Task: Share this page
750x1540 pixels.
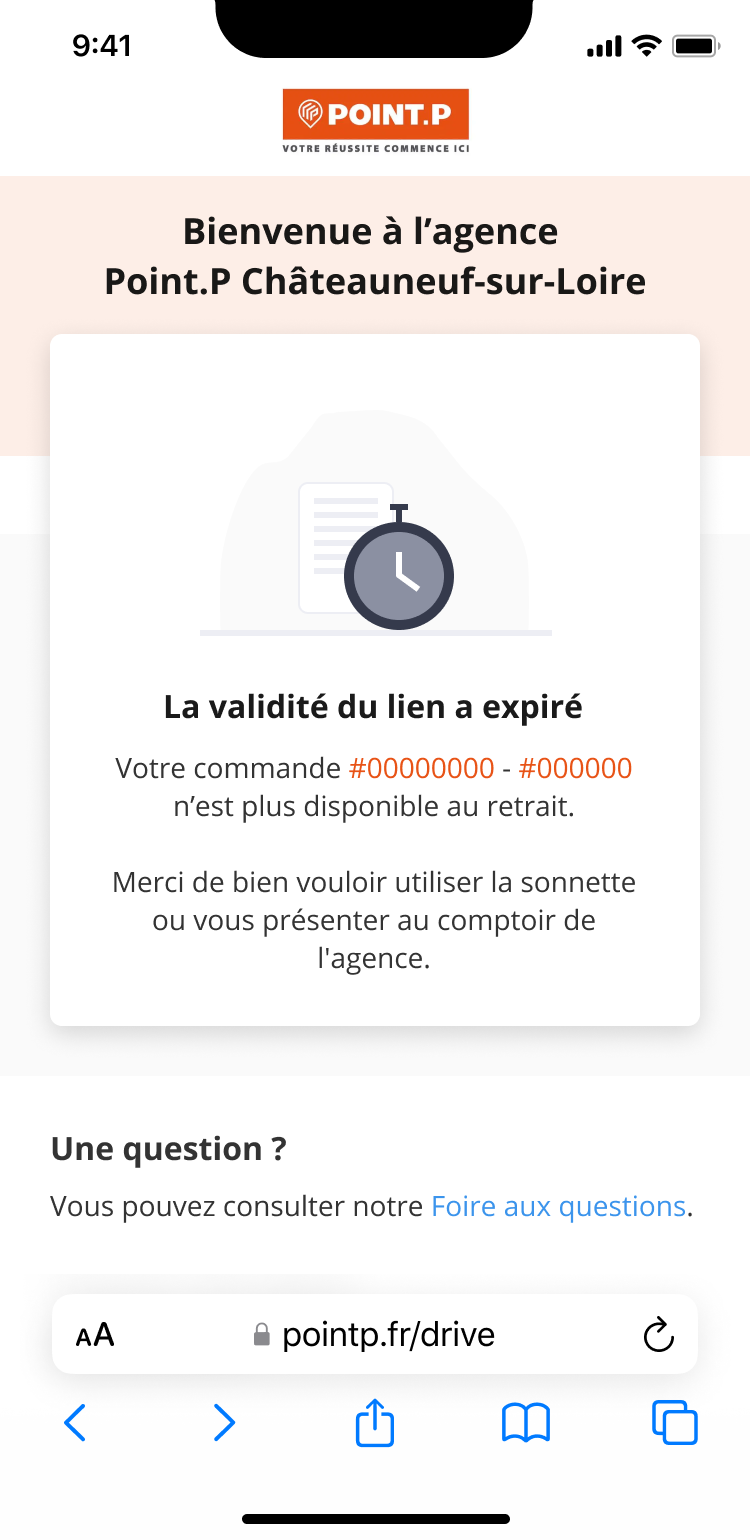Action: [375, 1421]
